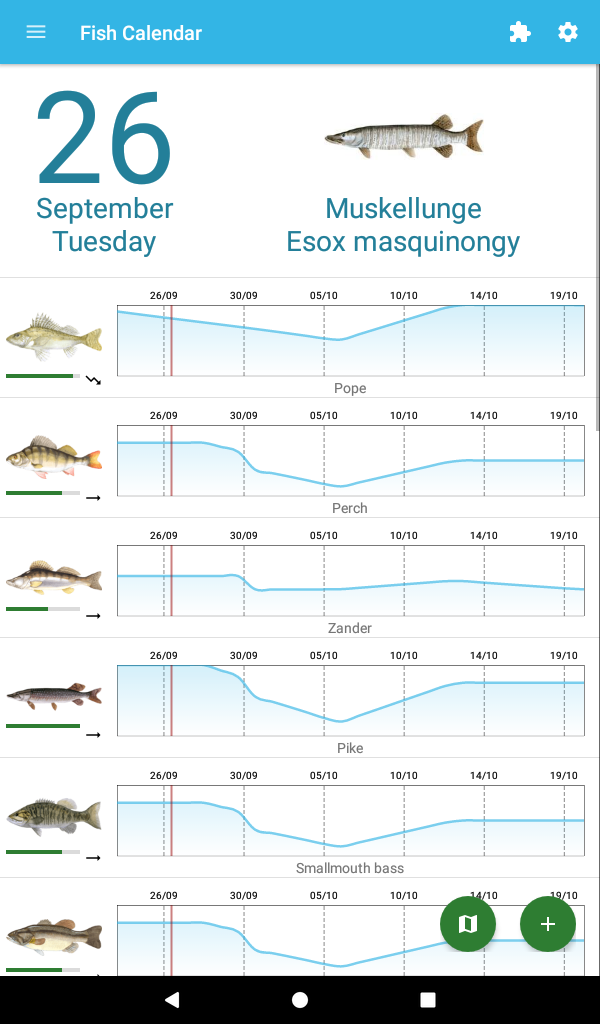The image size is (600, 1024).
Task: Tap the green map button
Action: click(468, 924)
